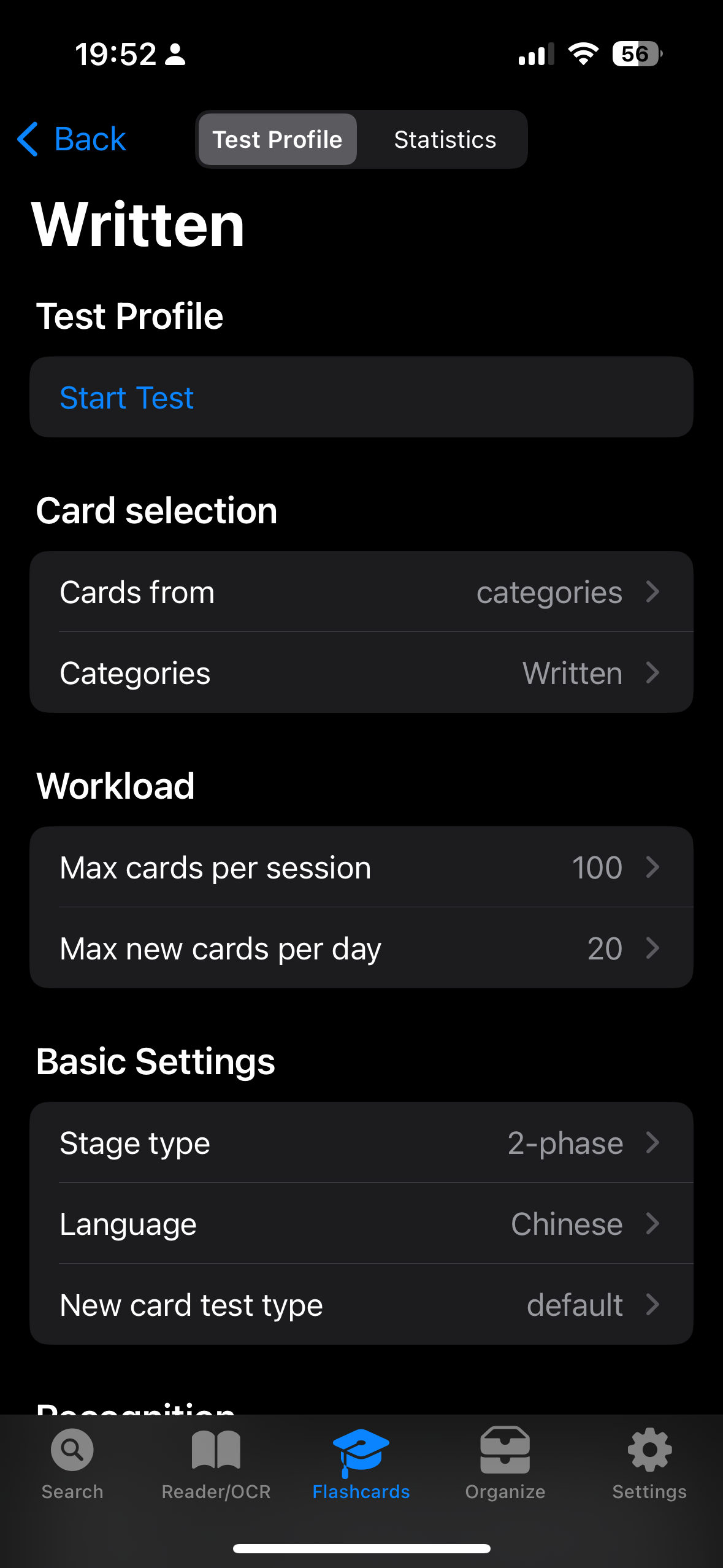Switch to the Statistics segment
Viewport: 723px width, 1568px height.
coord(445,139)
